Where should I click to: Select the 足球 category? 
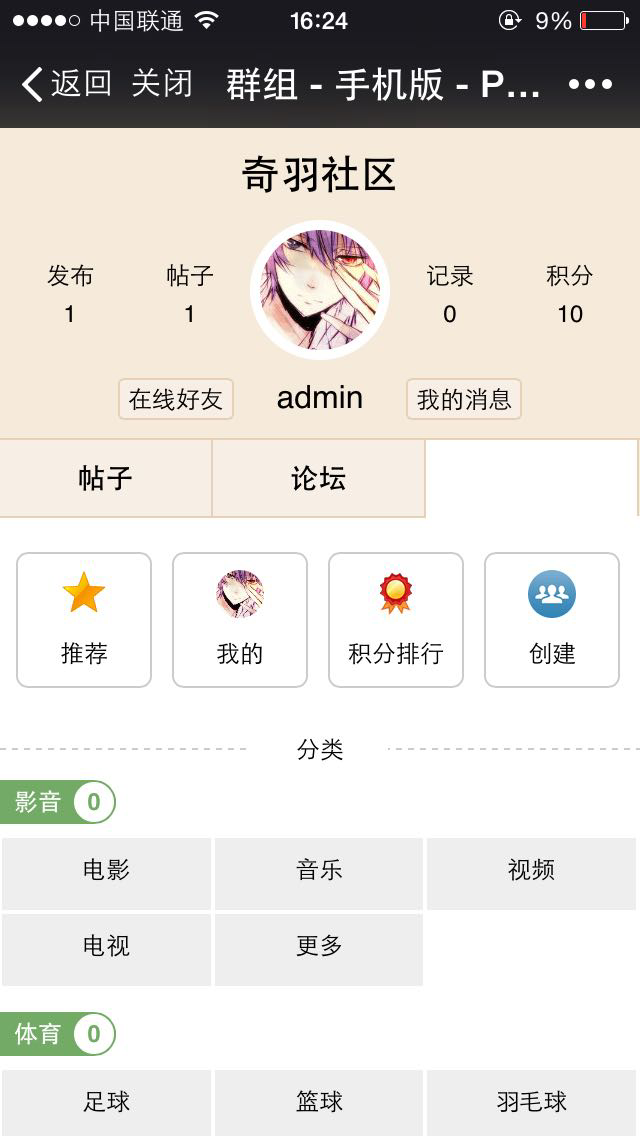(107, 1102)
